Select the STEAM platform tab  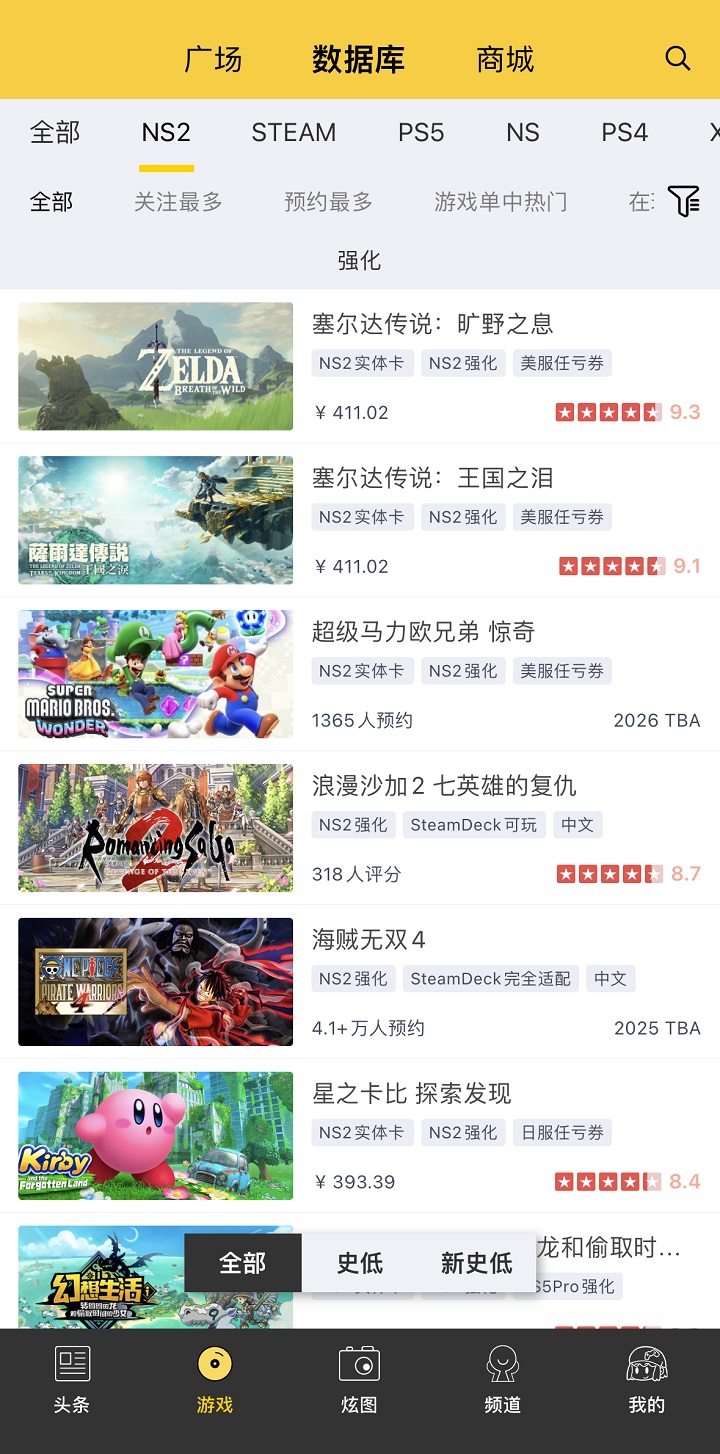pos(293,132)
